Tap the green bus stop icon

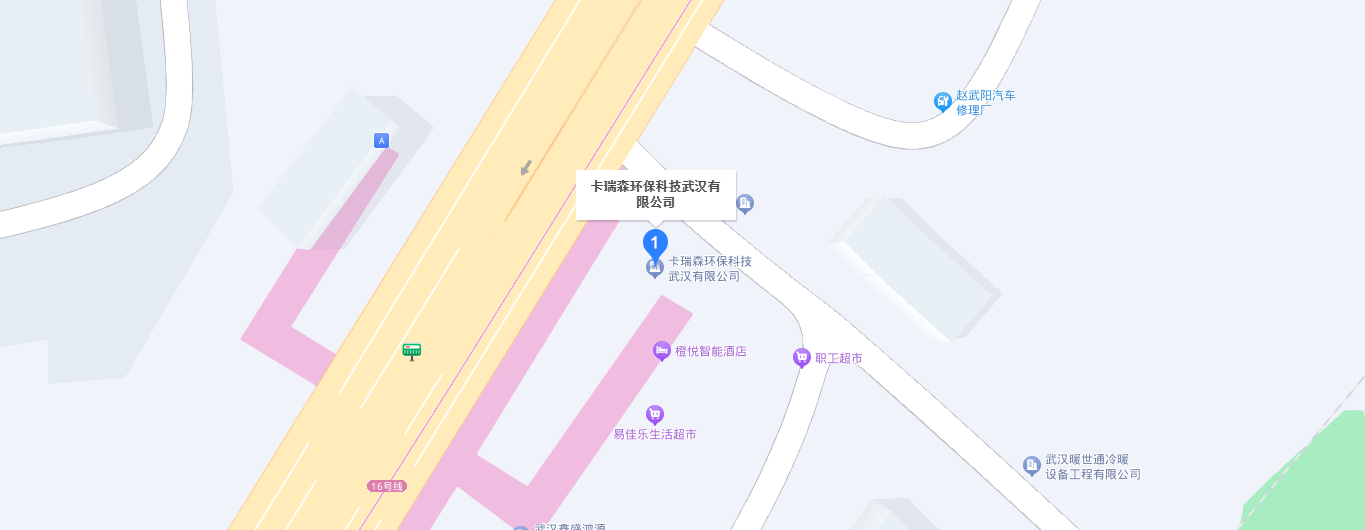tap(411, 350)
